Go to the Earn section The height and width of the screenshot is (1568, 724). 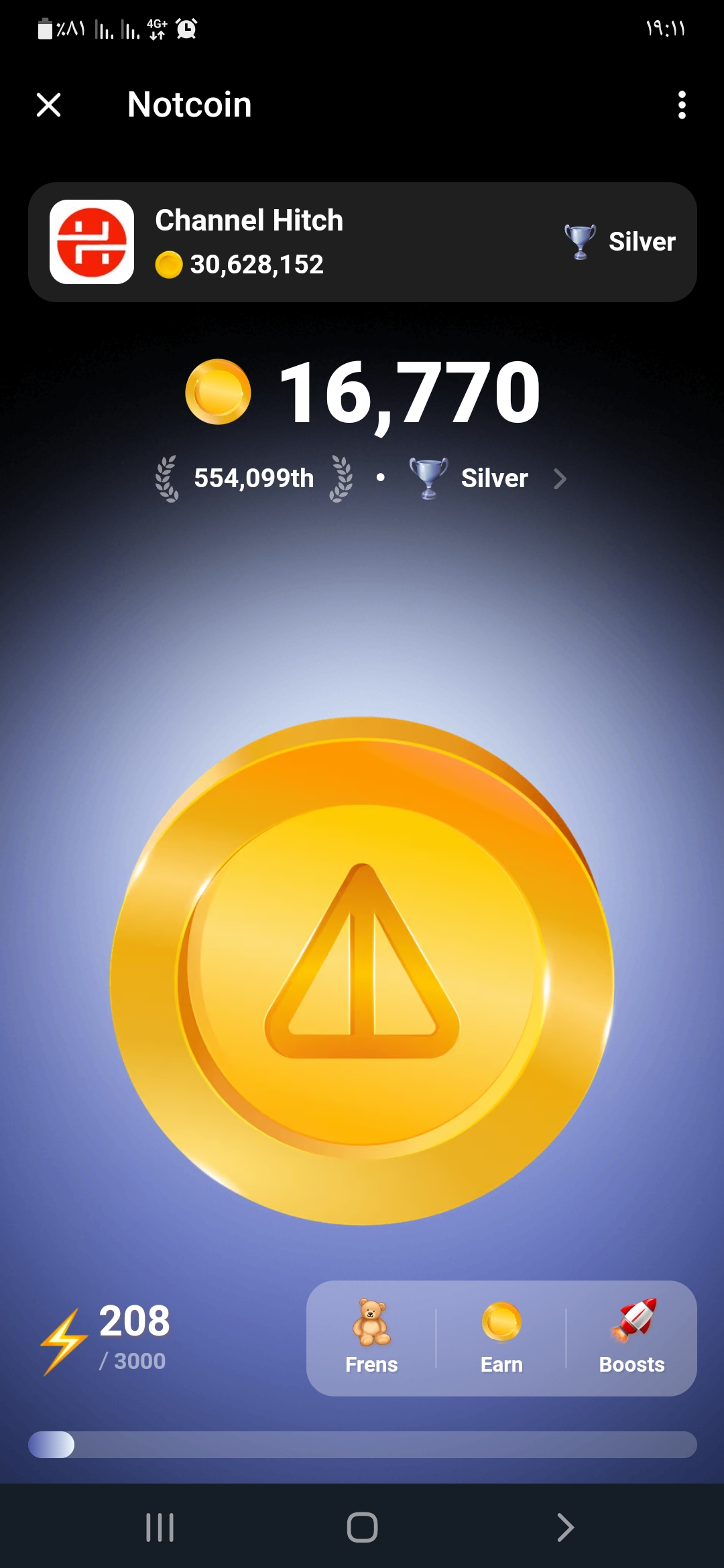click(x=501, y=1338)
